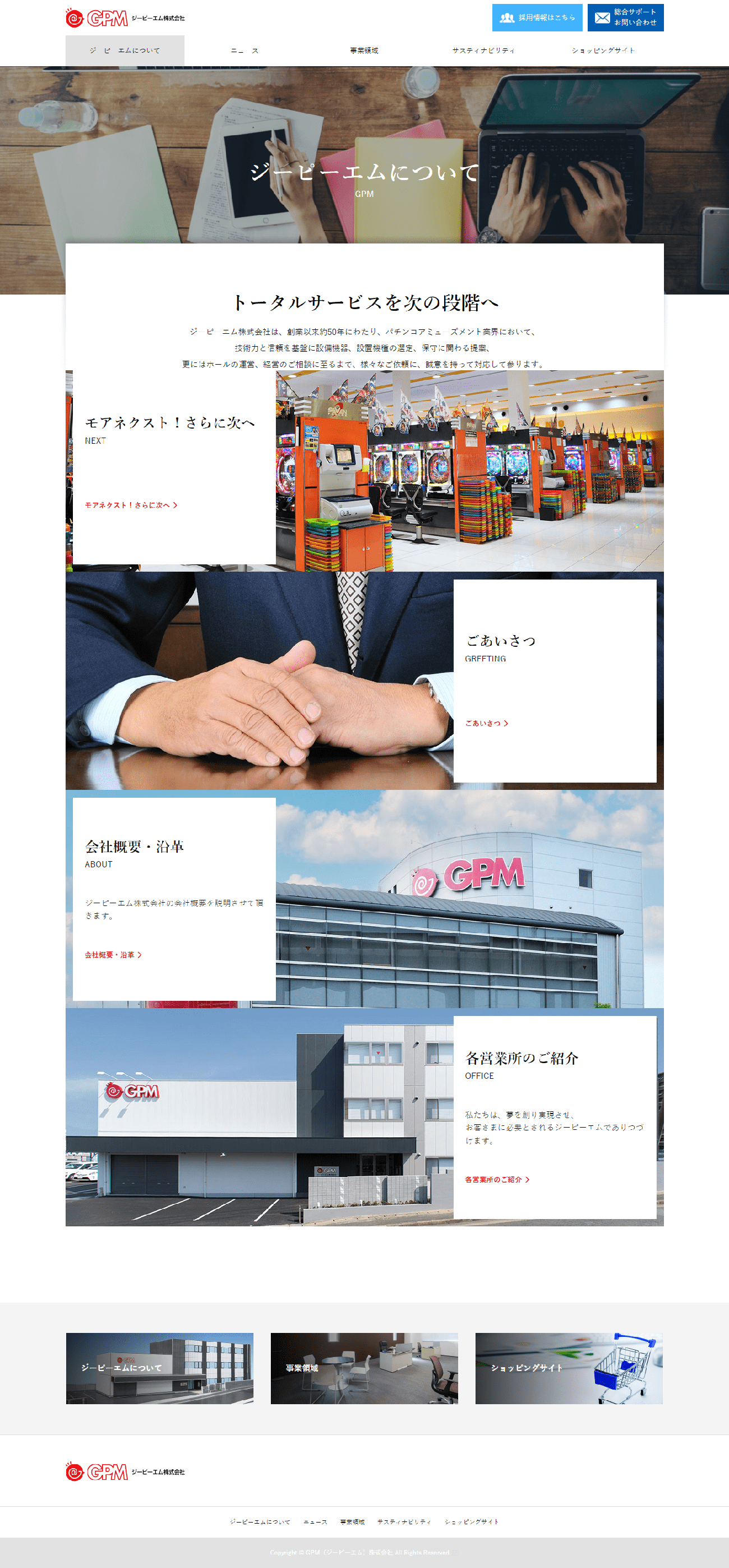Open the 事業領域 banner tile
Viewport: 729px width, 1568px height.
(x=364, y=1368)
